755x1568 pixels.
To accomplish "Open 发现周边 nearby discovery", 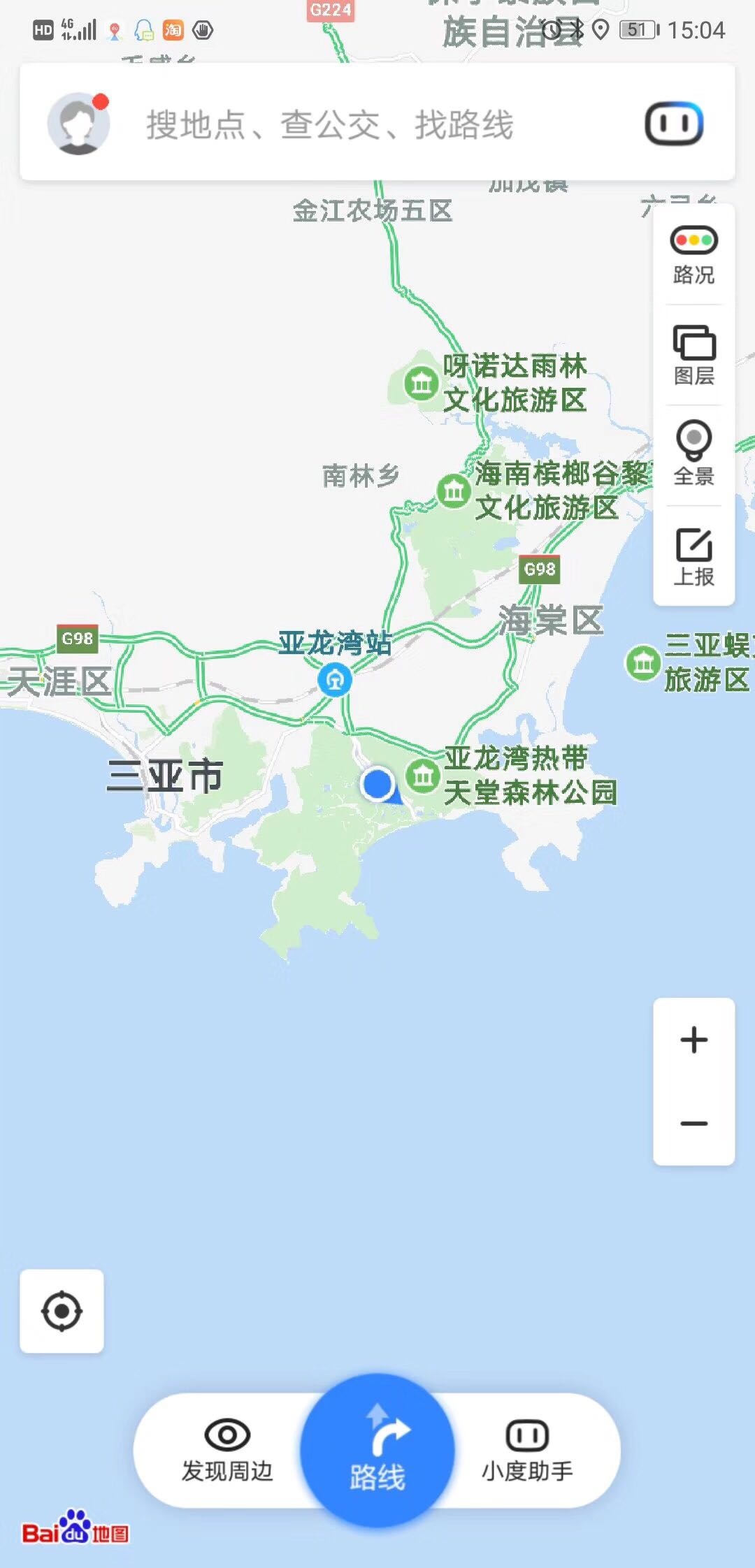I will point(227,1451).
